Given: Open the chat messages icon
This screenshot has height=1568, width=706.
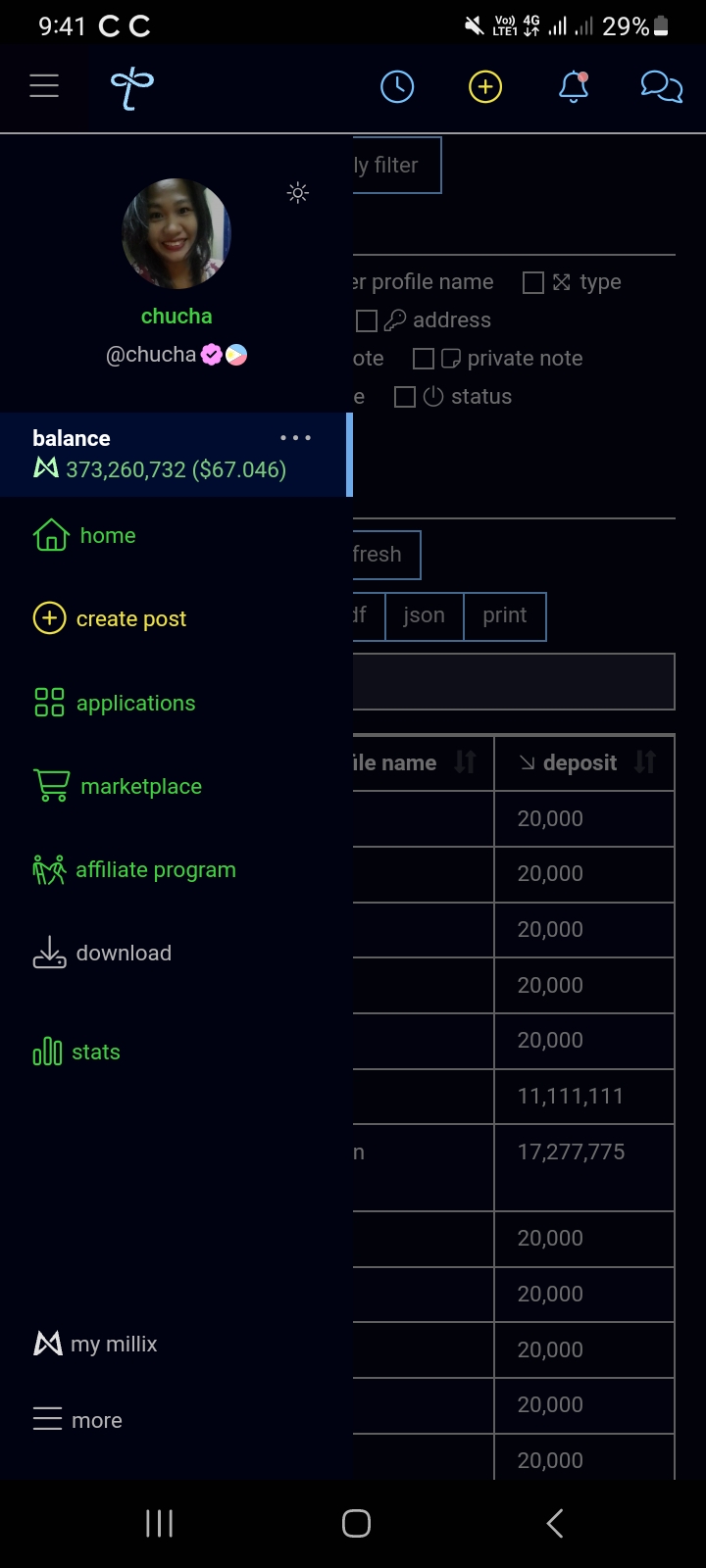Looking at the screenshot, I should 662,87.
